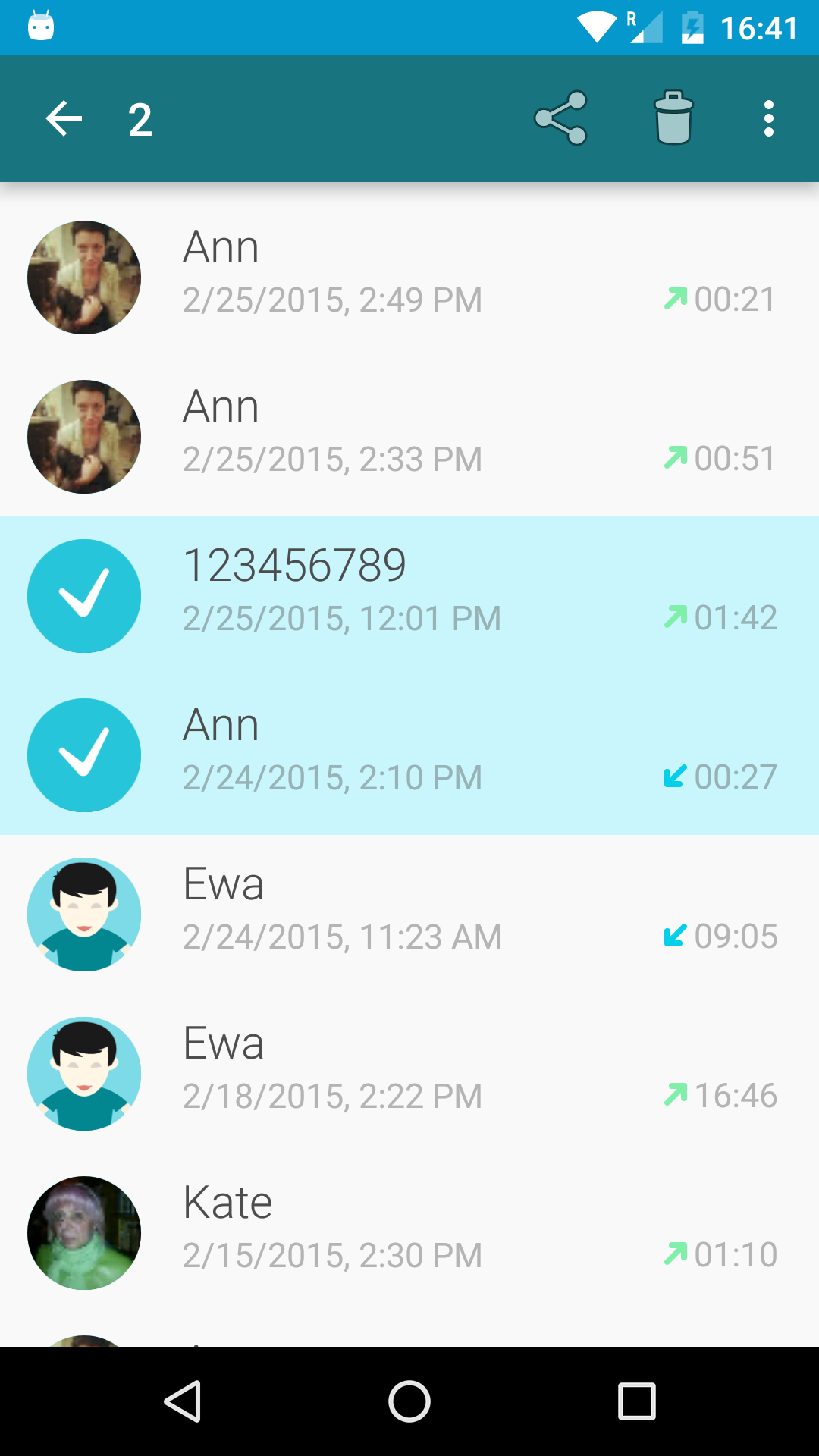The width and height of the screenshot is (819, 1456).
Task: Share the selected recordings
Action: 560,118
